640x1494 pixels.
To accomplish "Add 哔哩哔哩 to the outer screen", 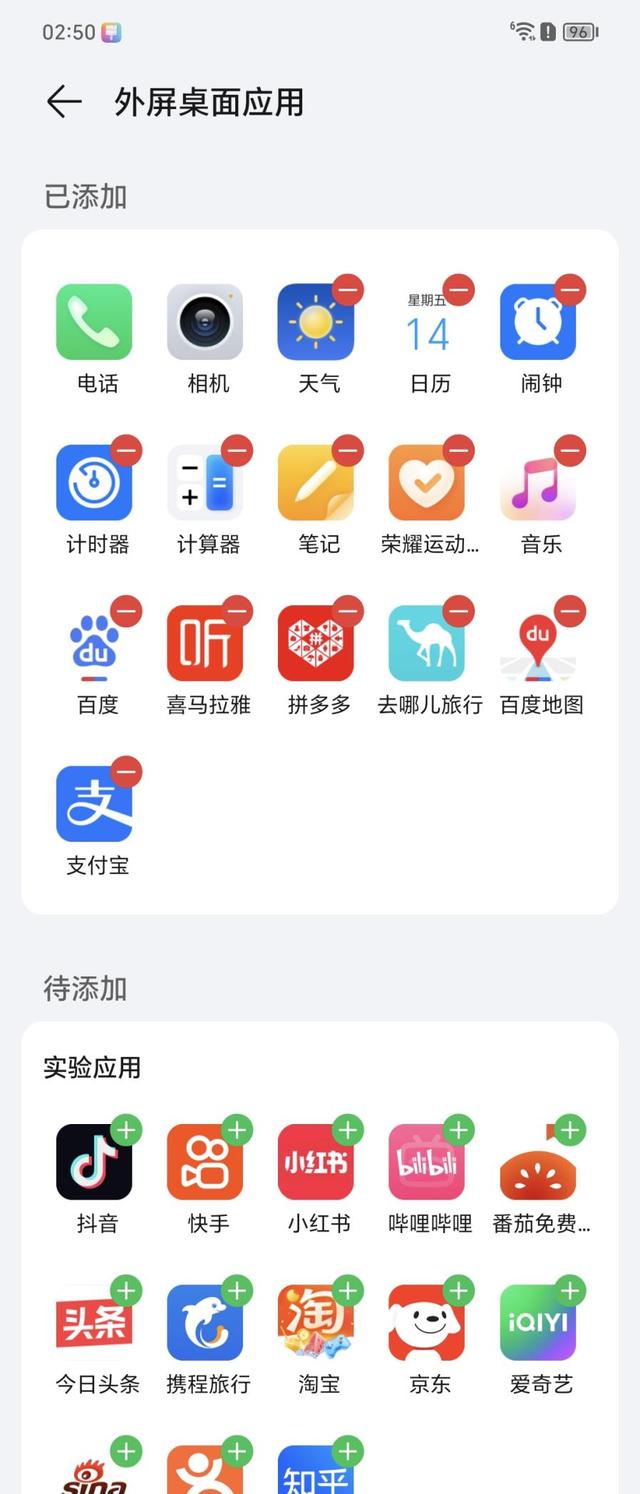I will [459, 1131].
